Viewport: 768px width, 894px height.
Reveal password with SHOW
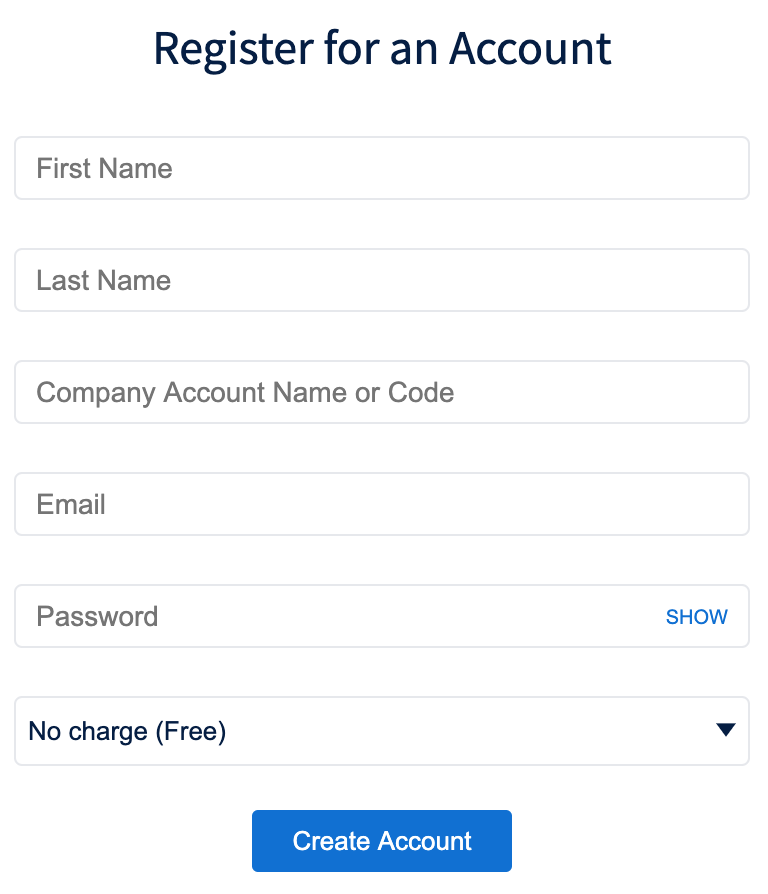pos(696,617)
